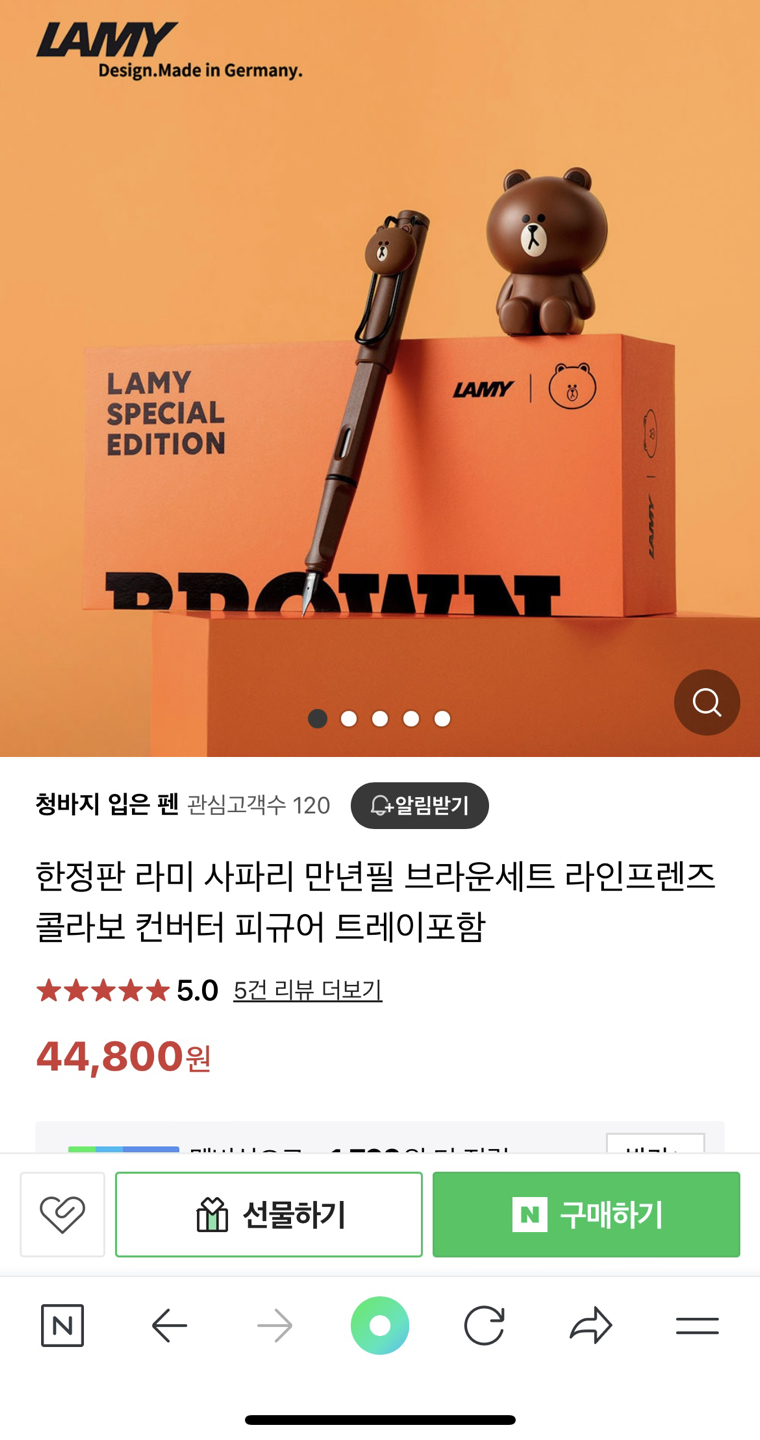This screenshot has height=1440, width=760.
Task: Tap the green 구매하기 button
Action: pos(586,1214)
